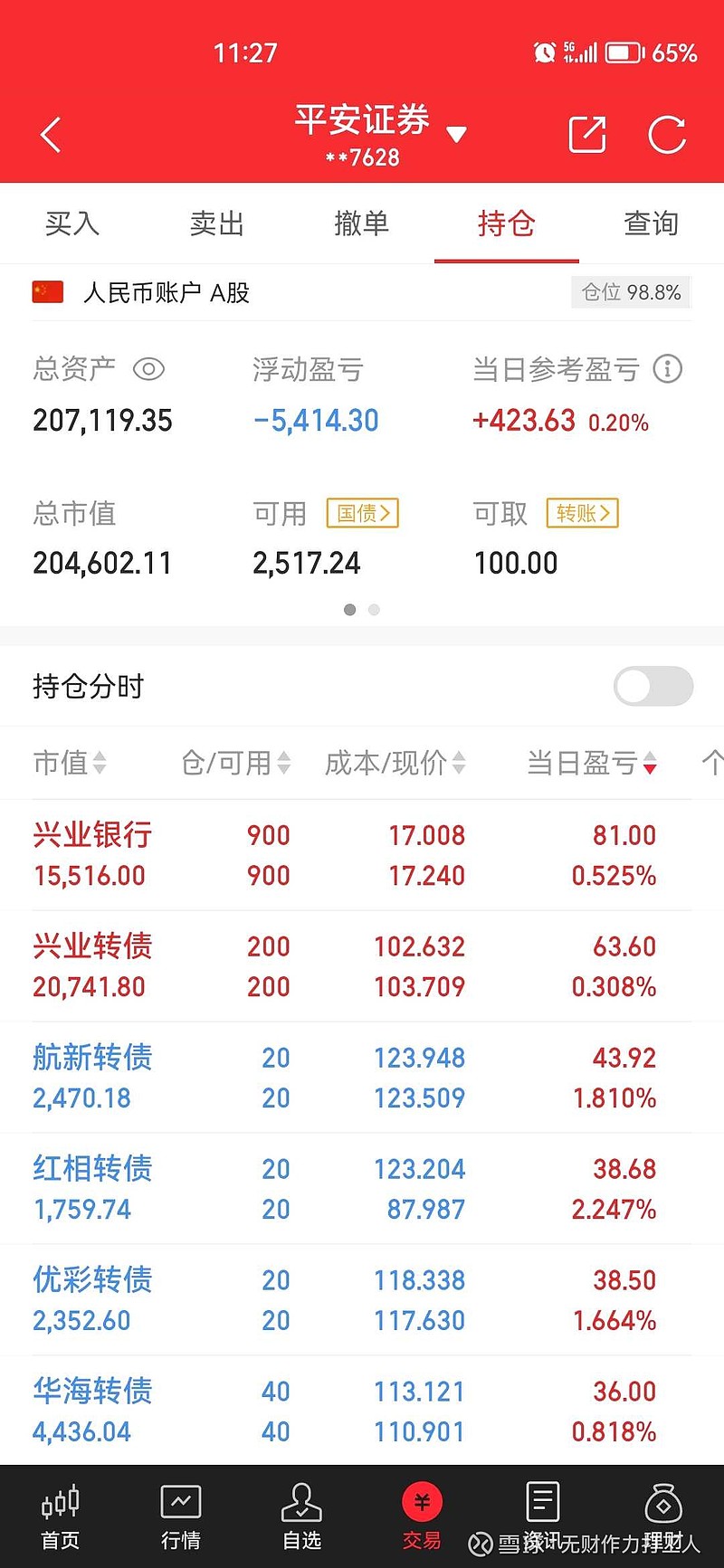Open the 撤单 tab
The height and width of the screenshot is (1568, 724).
(x=362, y=223)
